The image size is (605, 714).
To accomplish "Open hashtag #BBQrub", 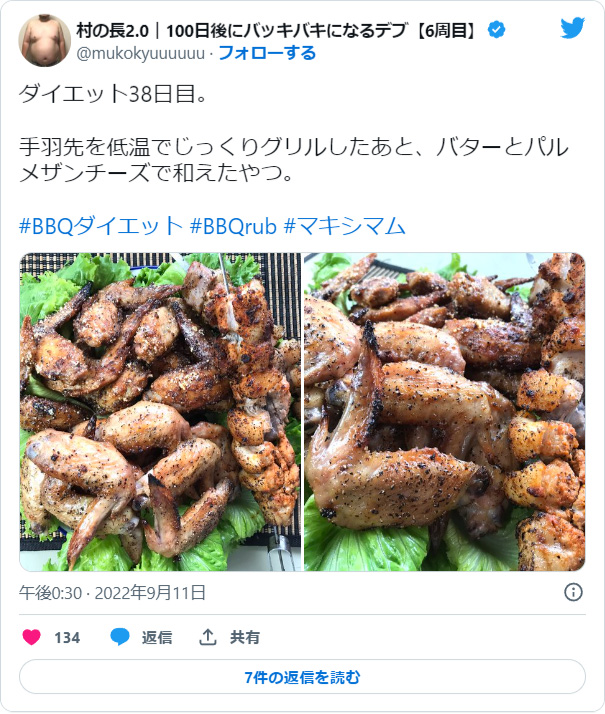I will coord(233,226).
